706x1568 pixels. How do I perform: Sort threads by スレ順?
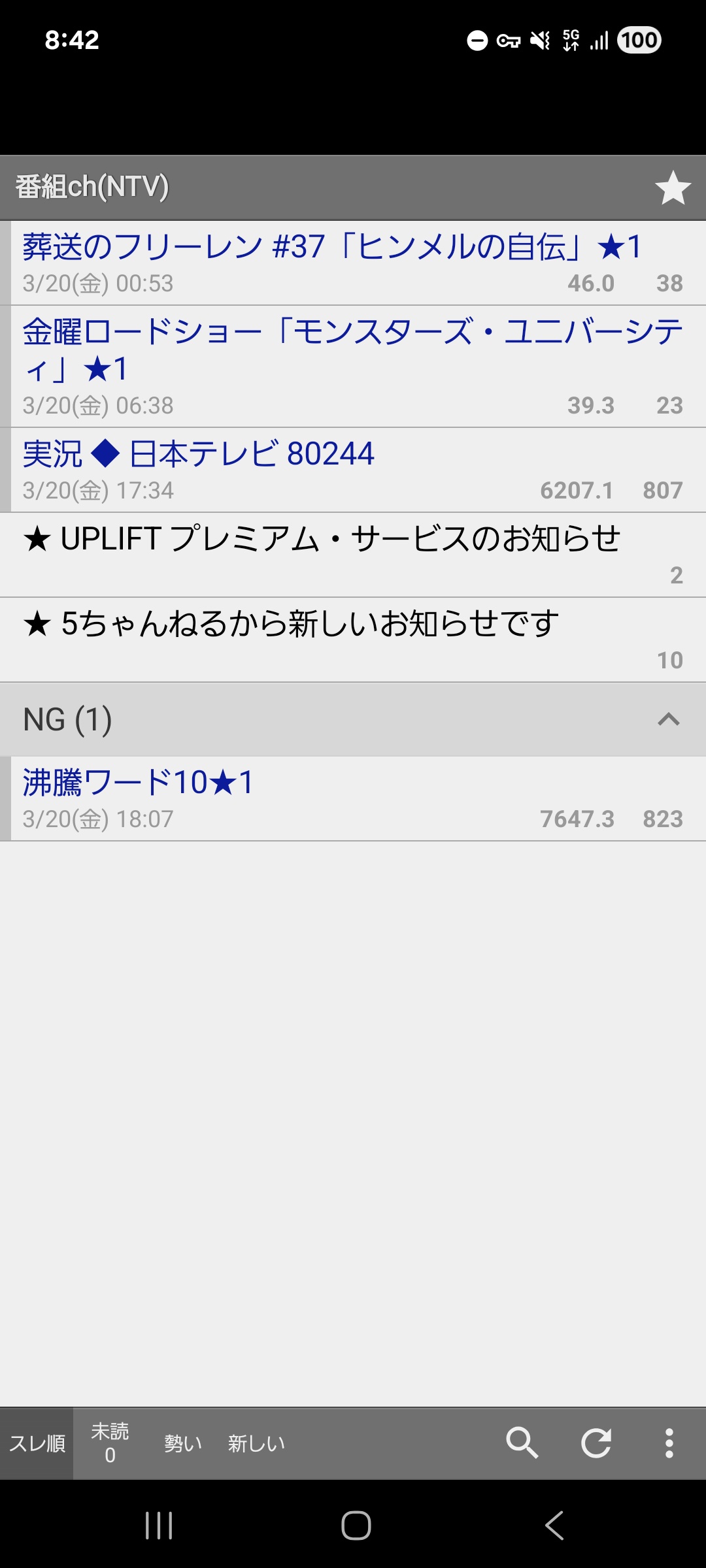[x=37, y=1443]
